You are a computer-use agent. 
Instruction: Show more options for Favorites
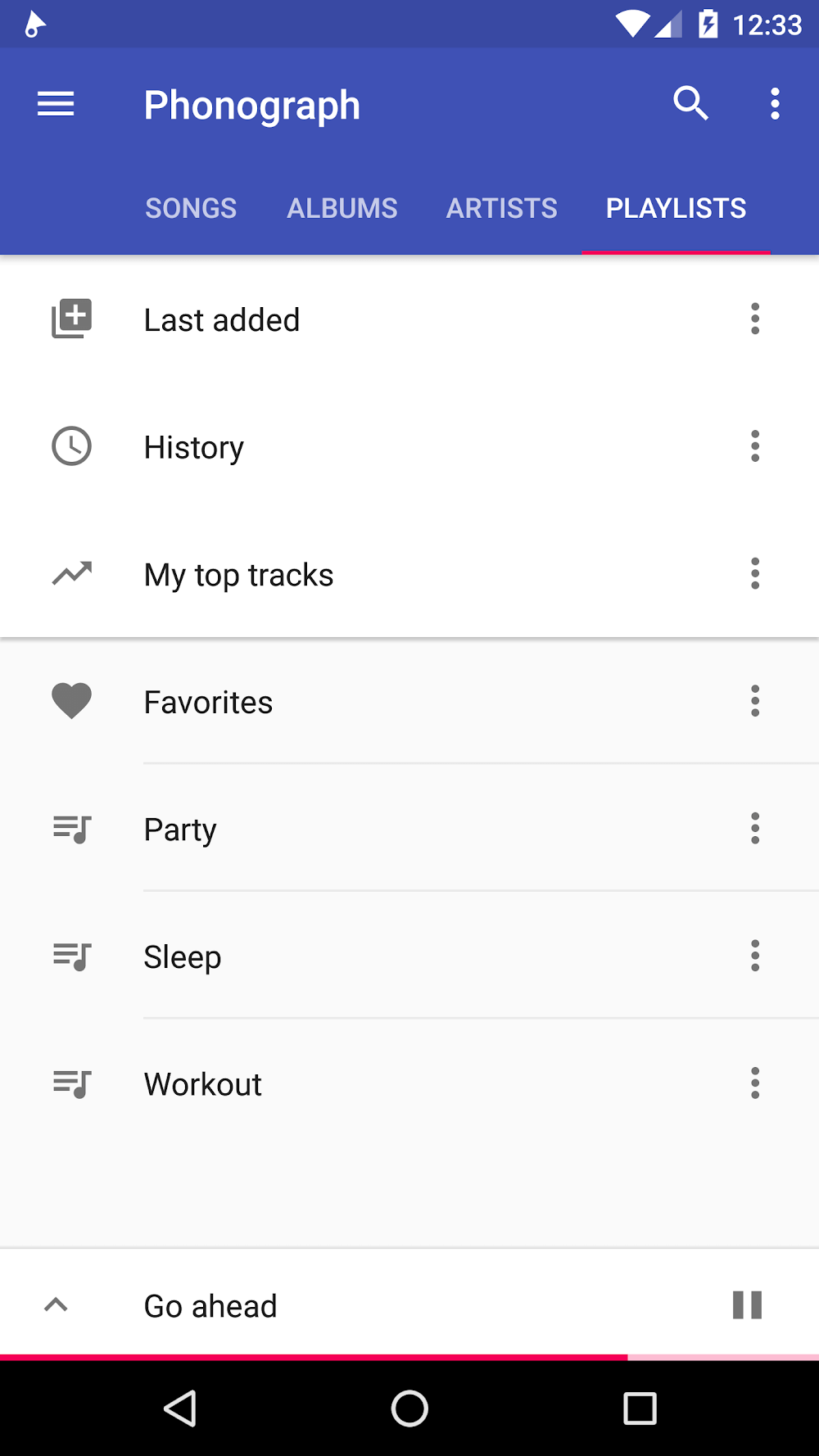pyautogui.click(x=755, y=701)
